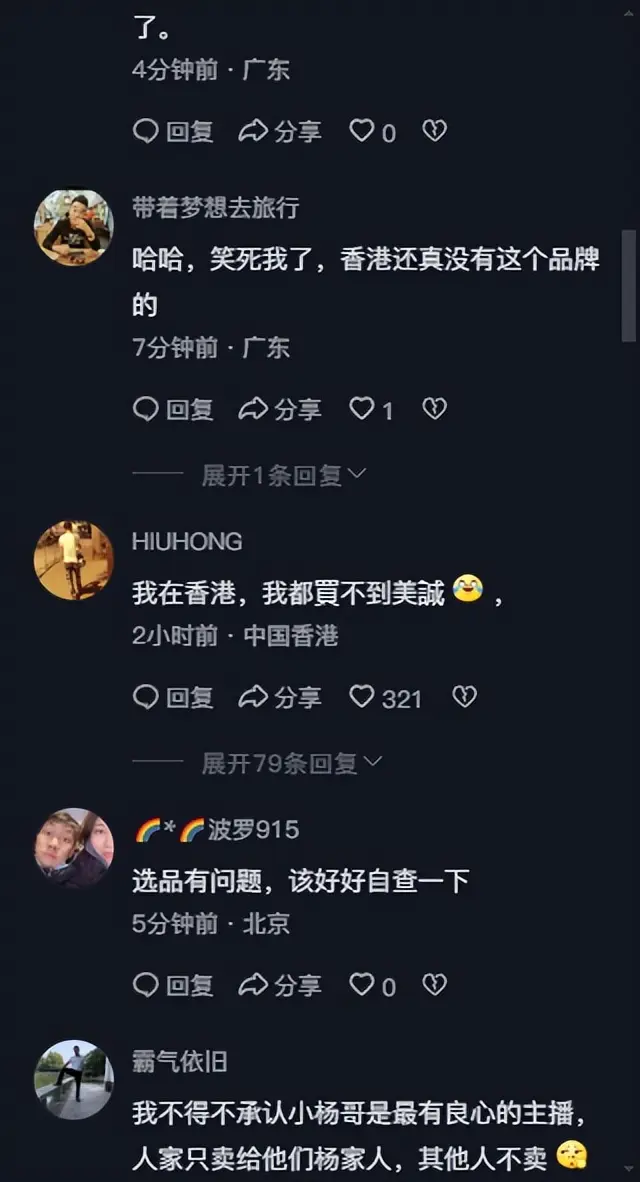Expand the 79 replies under HIUHONG

click(x=291, y=764)
